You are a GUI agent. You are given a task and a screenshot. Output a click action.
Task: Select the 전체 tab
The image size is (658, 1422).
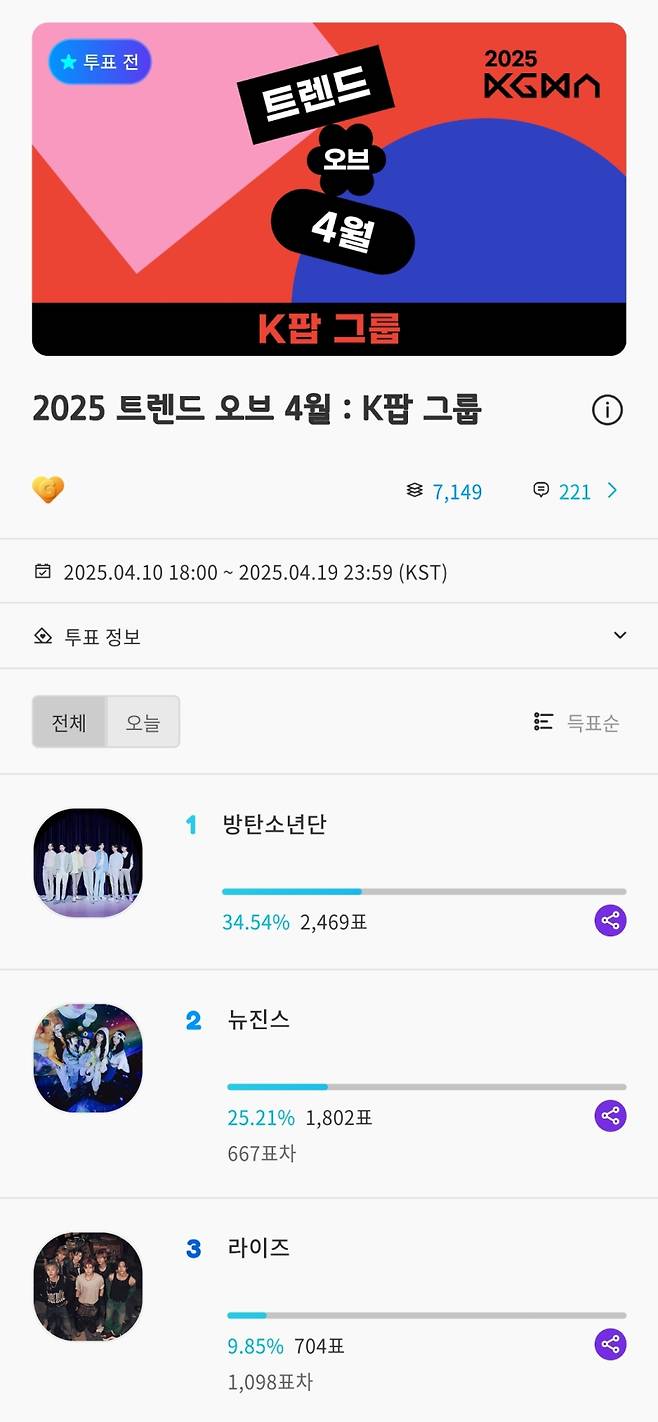pos(69,722)
